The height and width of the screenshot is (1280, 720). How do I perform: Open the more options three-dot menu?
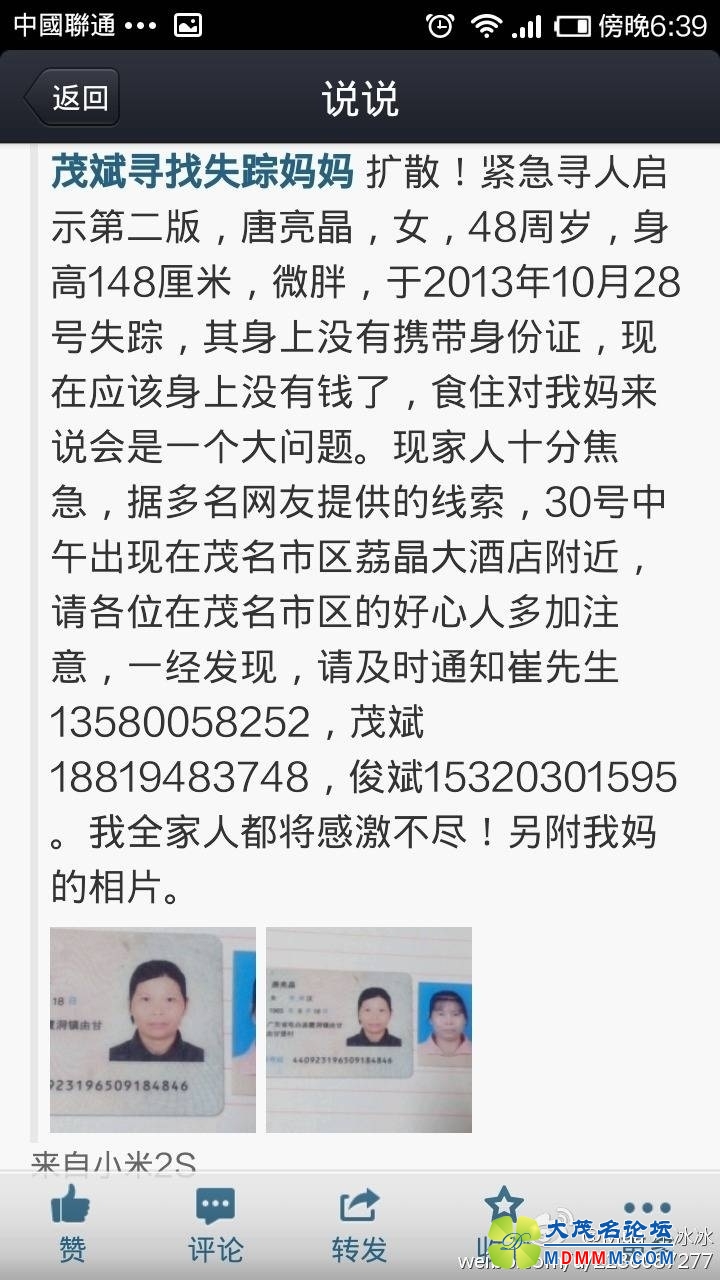[647, 1210]
